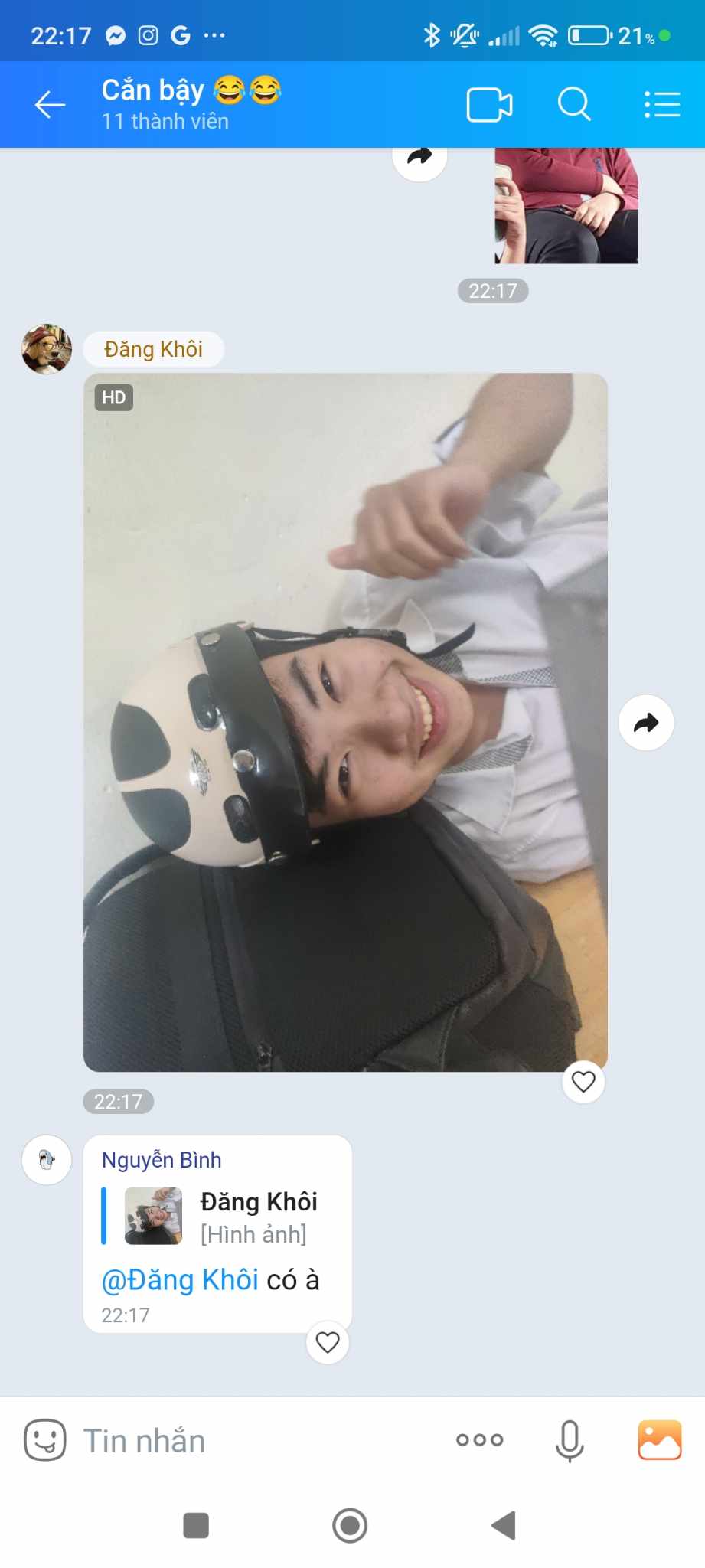View Nguyễn Bình's profile picture
705x1568 pixels.
[47, 1160]
